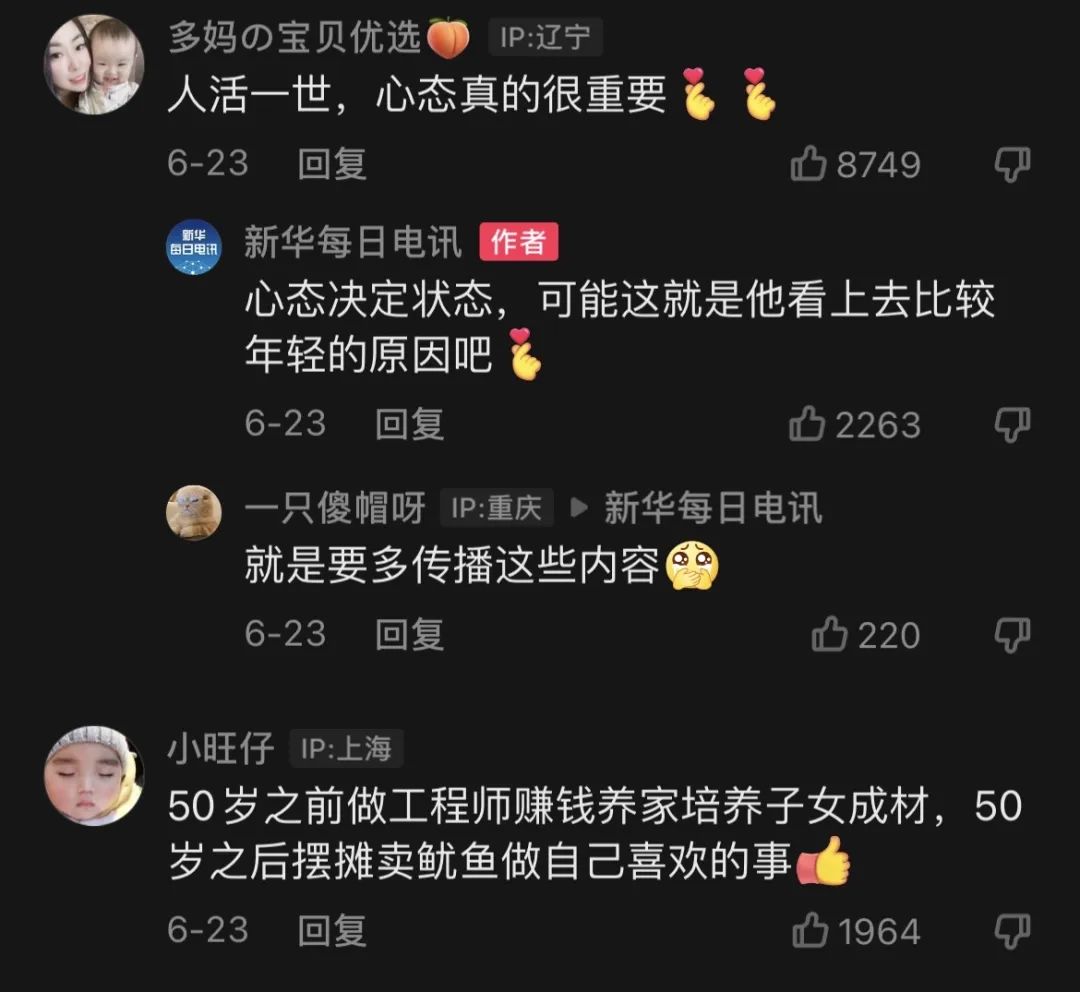Viewport: 1080px width, 992px height.
Task: Open 多妈の宝贝优选's profile avatar
Action: [x=93, y=65]
